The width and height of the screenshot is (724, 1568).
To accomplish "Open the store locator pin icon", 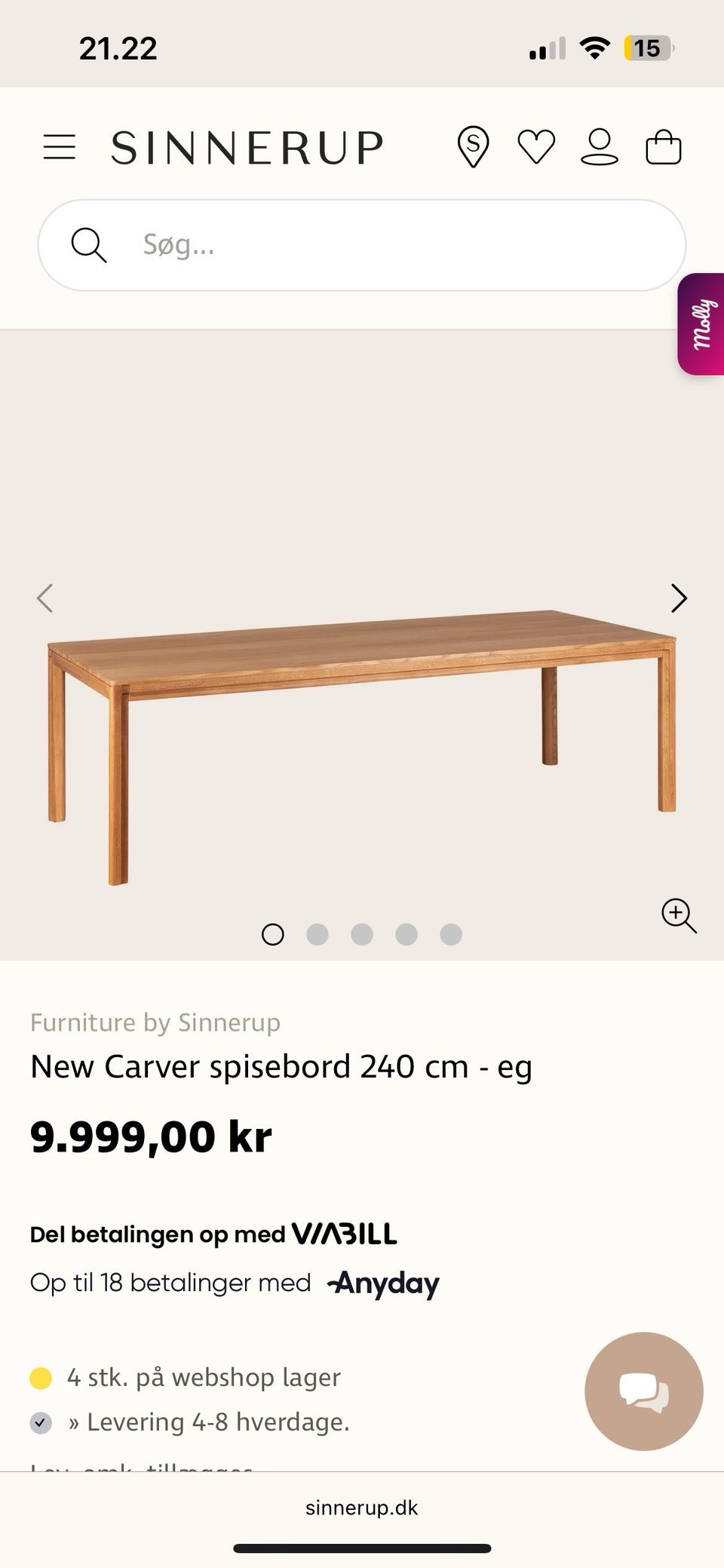I will coord(473,147).
